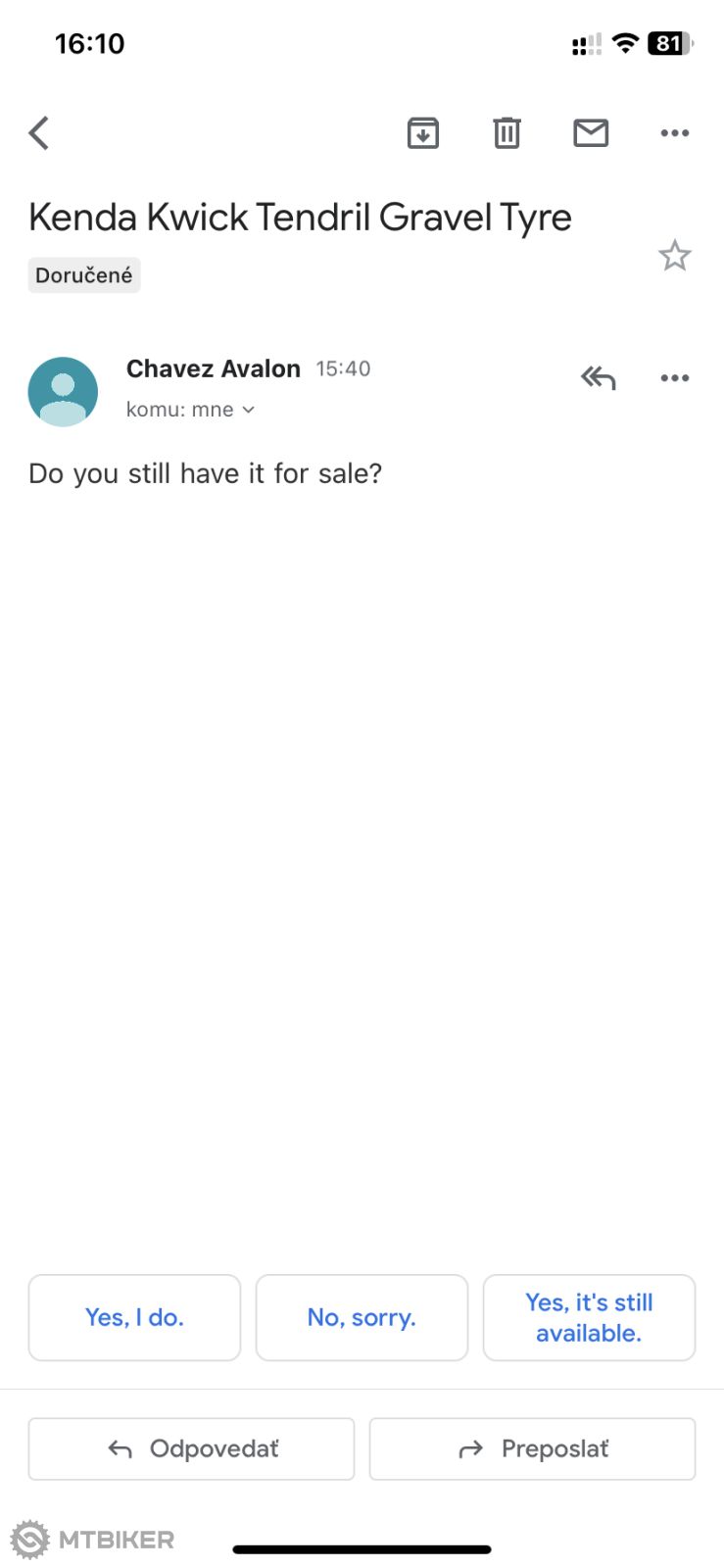Open message options beside Chavez Avalon
Viewport: 724px width, 1568px height.
[674, 378]
